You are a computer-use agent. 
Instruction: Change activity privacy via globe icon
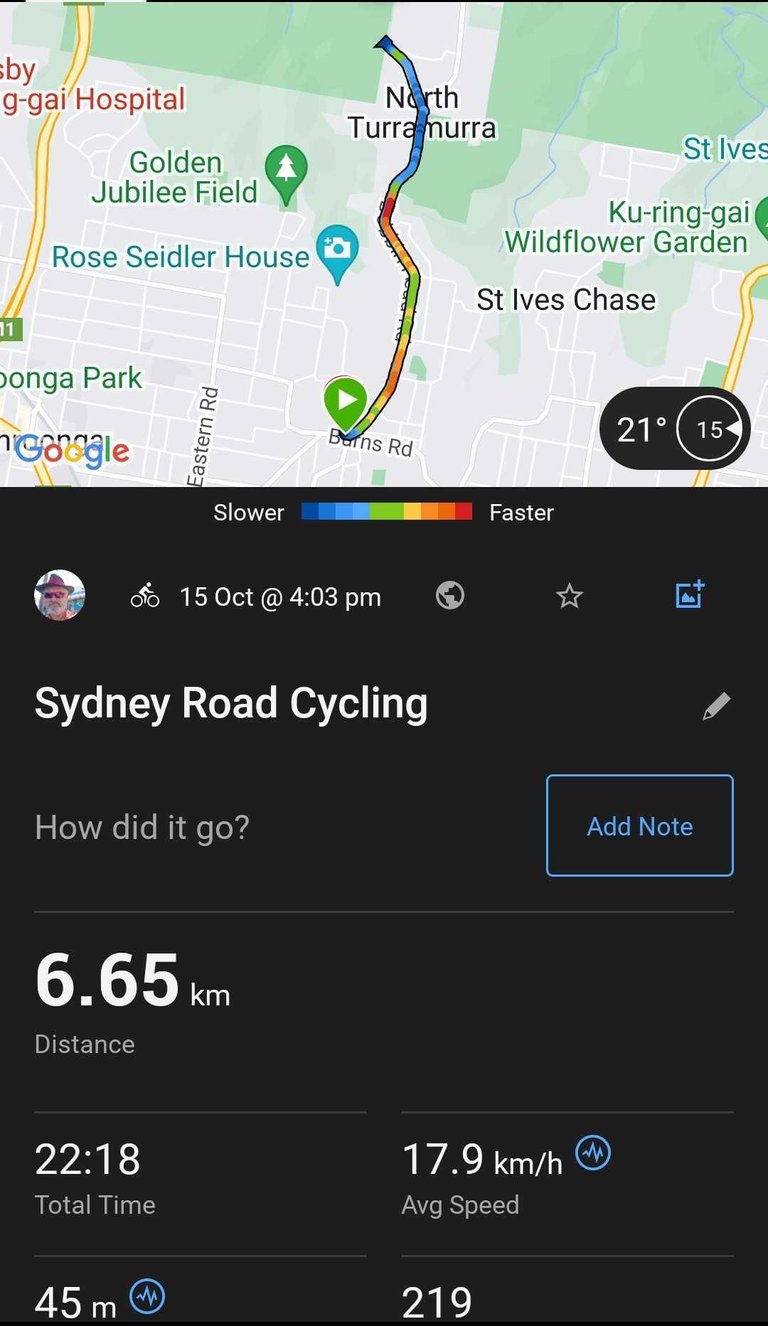point(450,597)
